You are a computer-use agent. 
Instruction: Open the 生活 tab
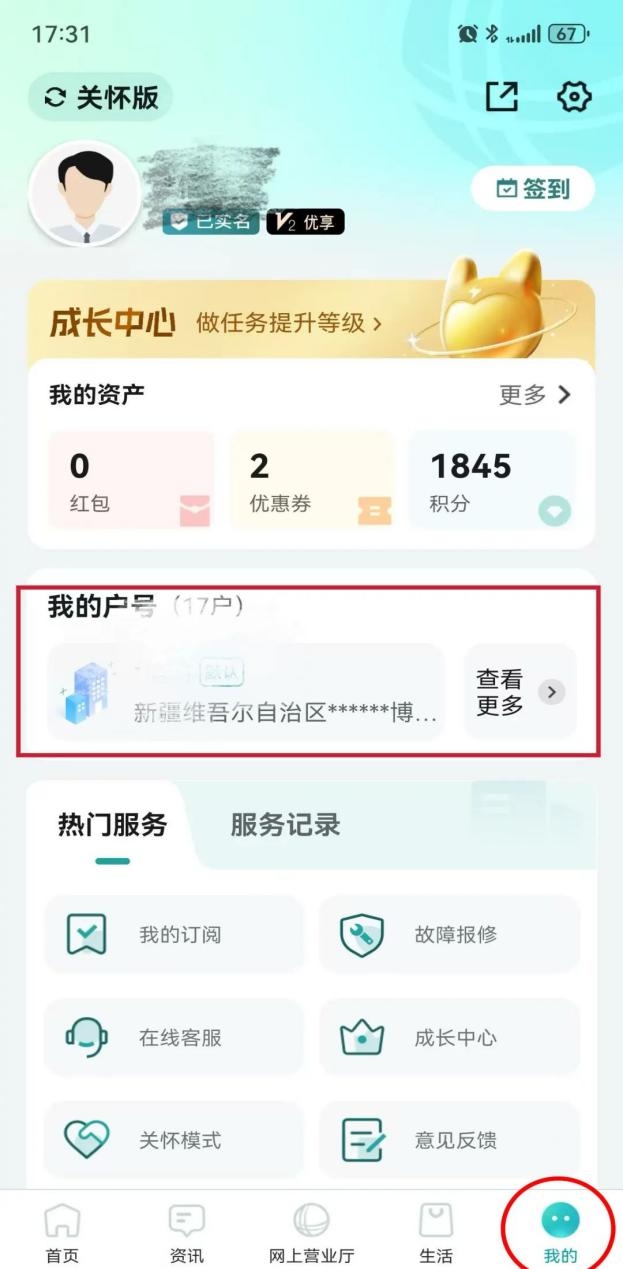[x=435, y=1234]
